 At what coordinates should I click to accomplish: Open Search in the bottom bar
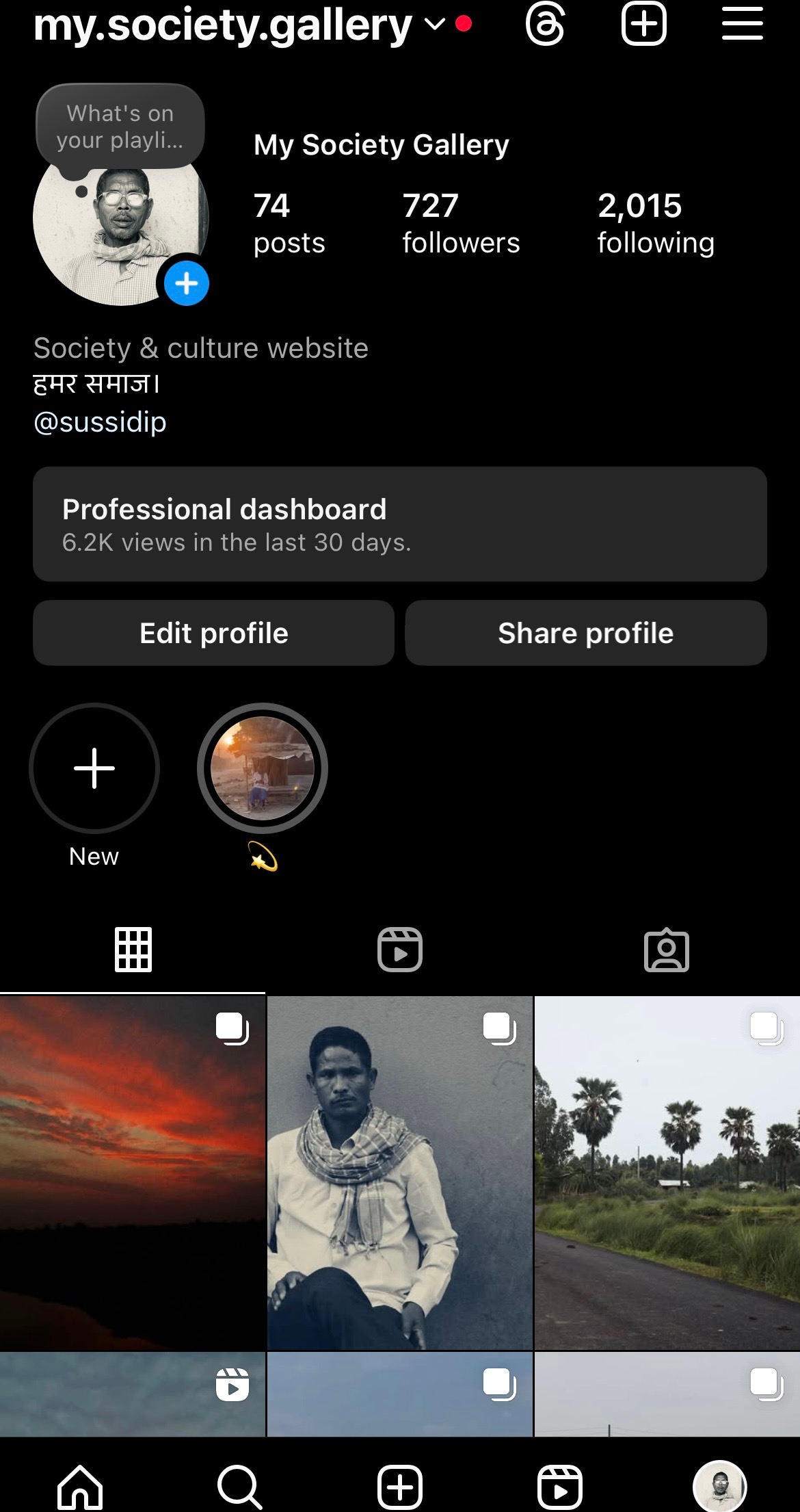point(239,1487)
